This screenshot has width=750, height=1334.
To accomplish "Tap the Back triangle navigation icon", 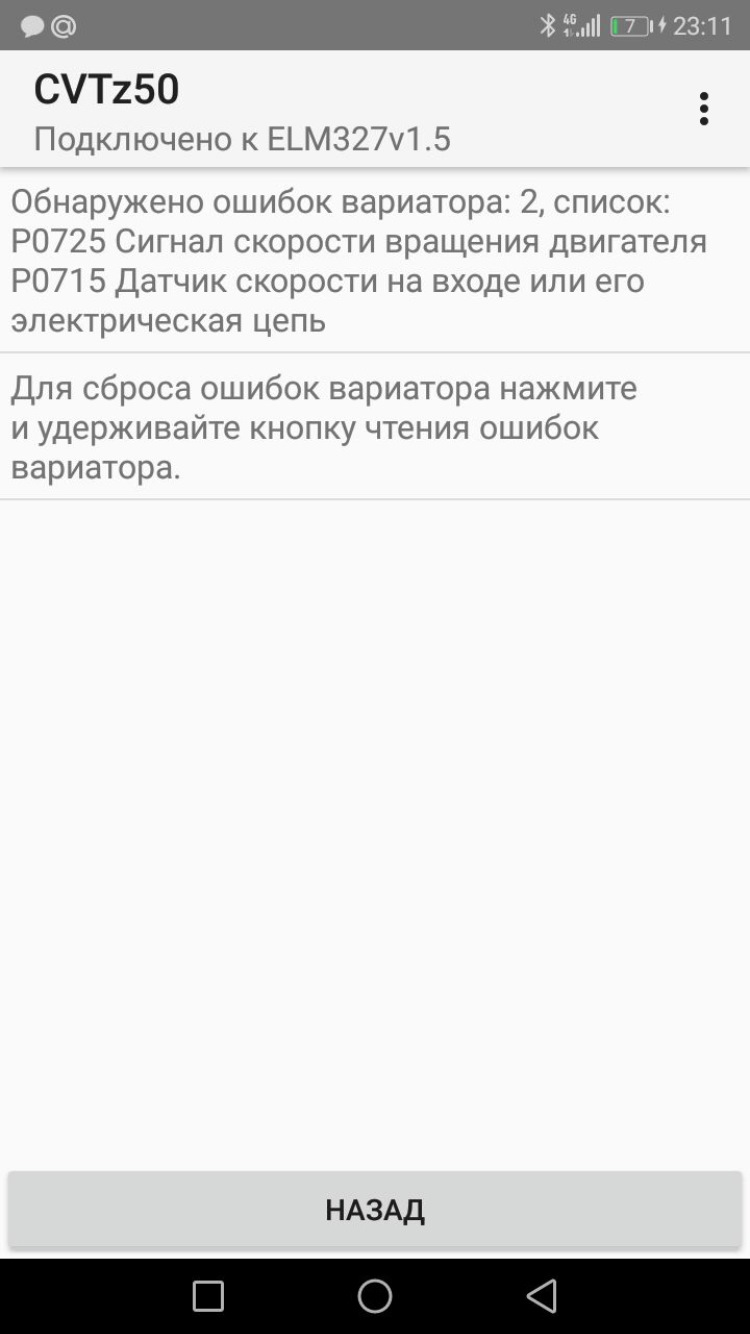I will coord(541,1295).
